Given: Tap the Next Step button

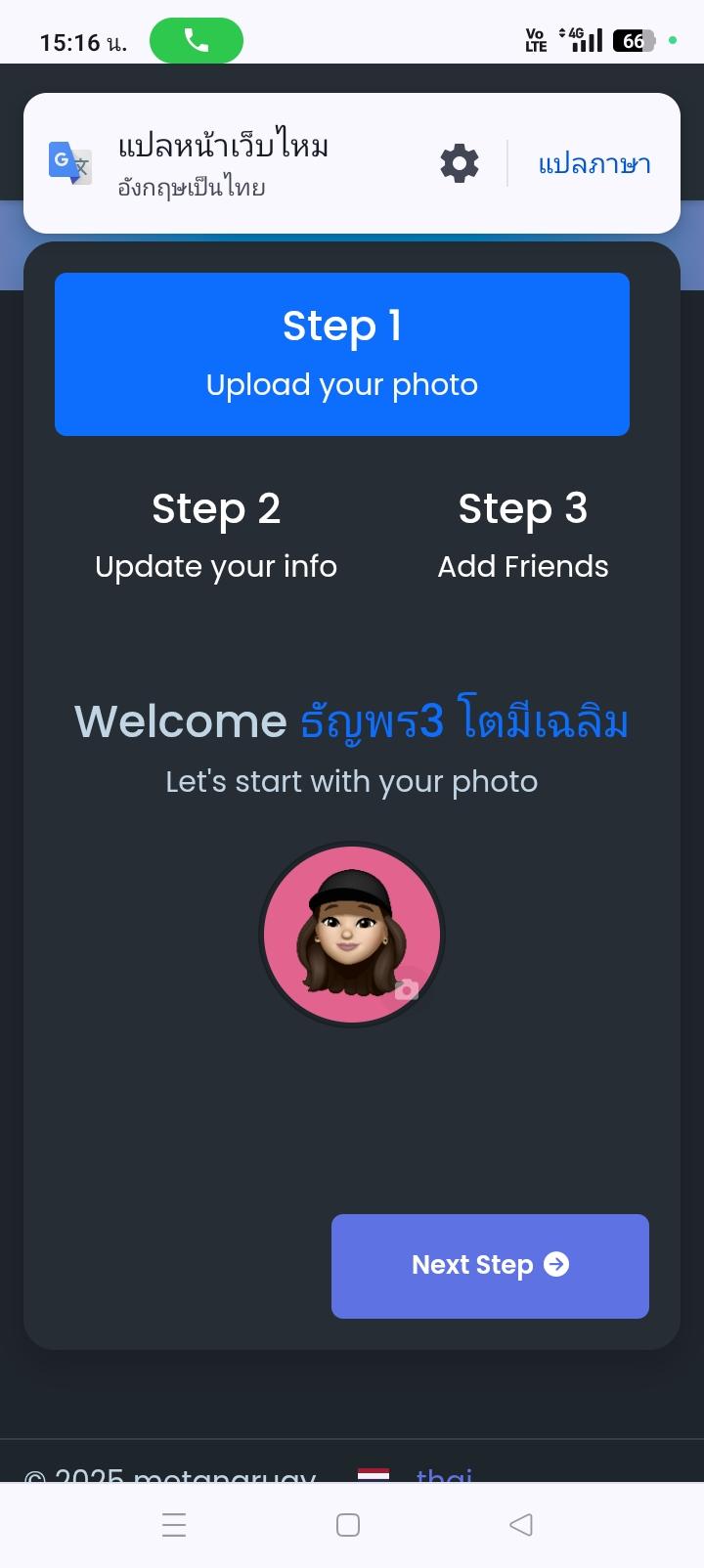Looking at the screenshot, I should pyautogui.click(x=490, y=1265).
